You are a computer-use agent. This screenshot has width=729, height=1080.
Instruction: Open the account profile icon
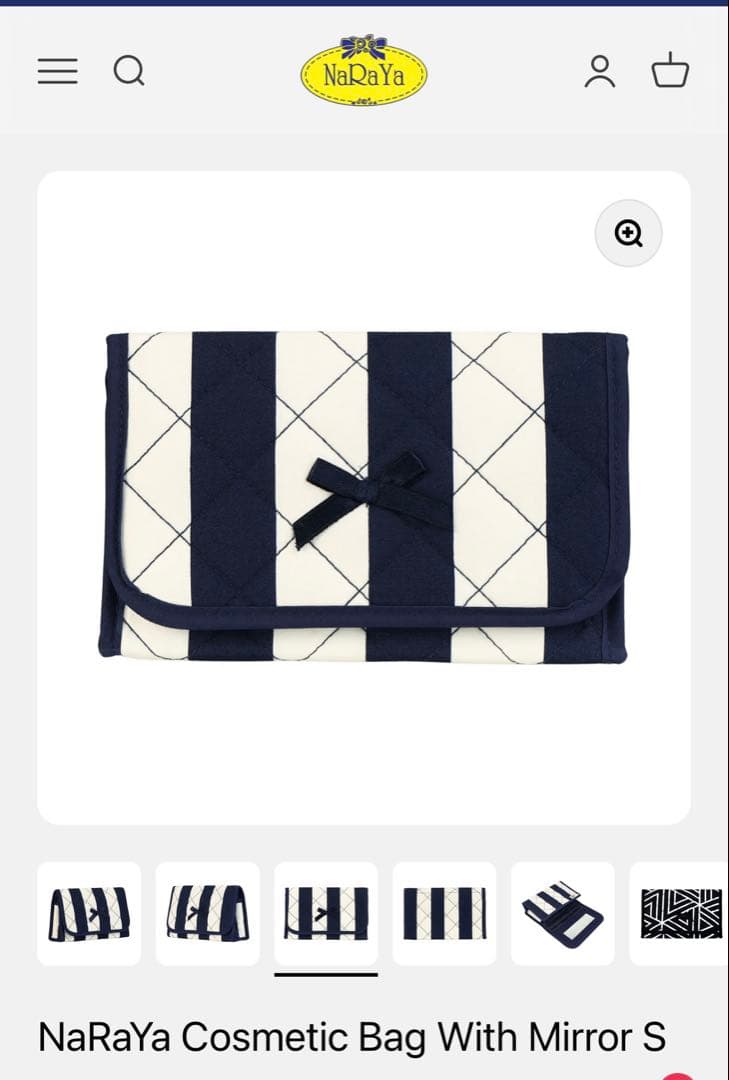(x=600, y=71)
